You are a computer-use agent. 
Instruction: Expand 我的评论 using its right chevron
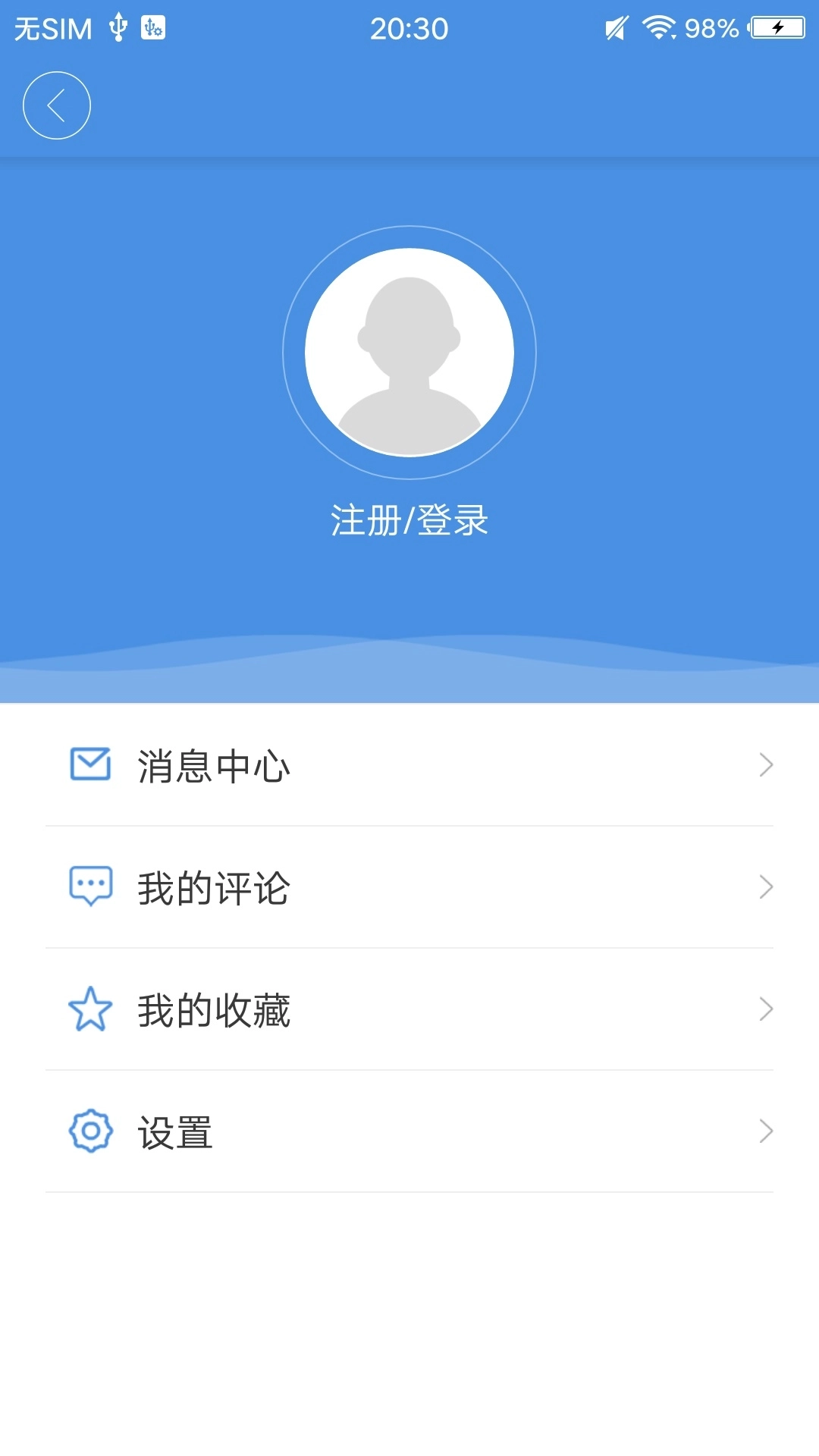[x=767, y=885]
